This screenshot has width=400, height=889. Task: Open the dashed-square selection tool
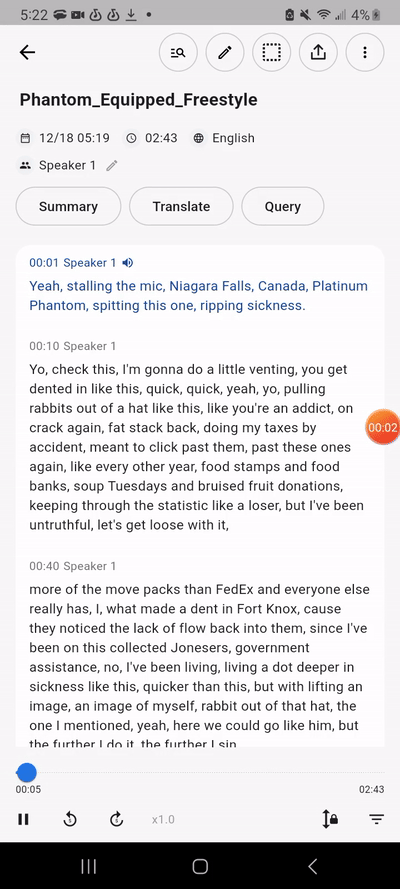(x=271, y=53)
